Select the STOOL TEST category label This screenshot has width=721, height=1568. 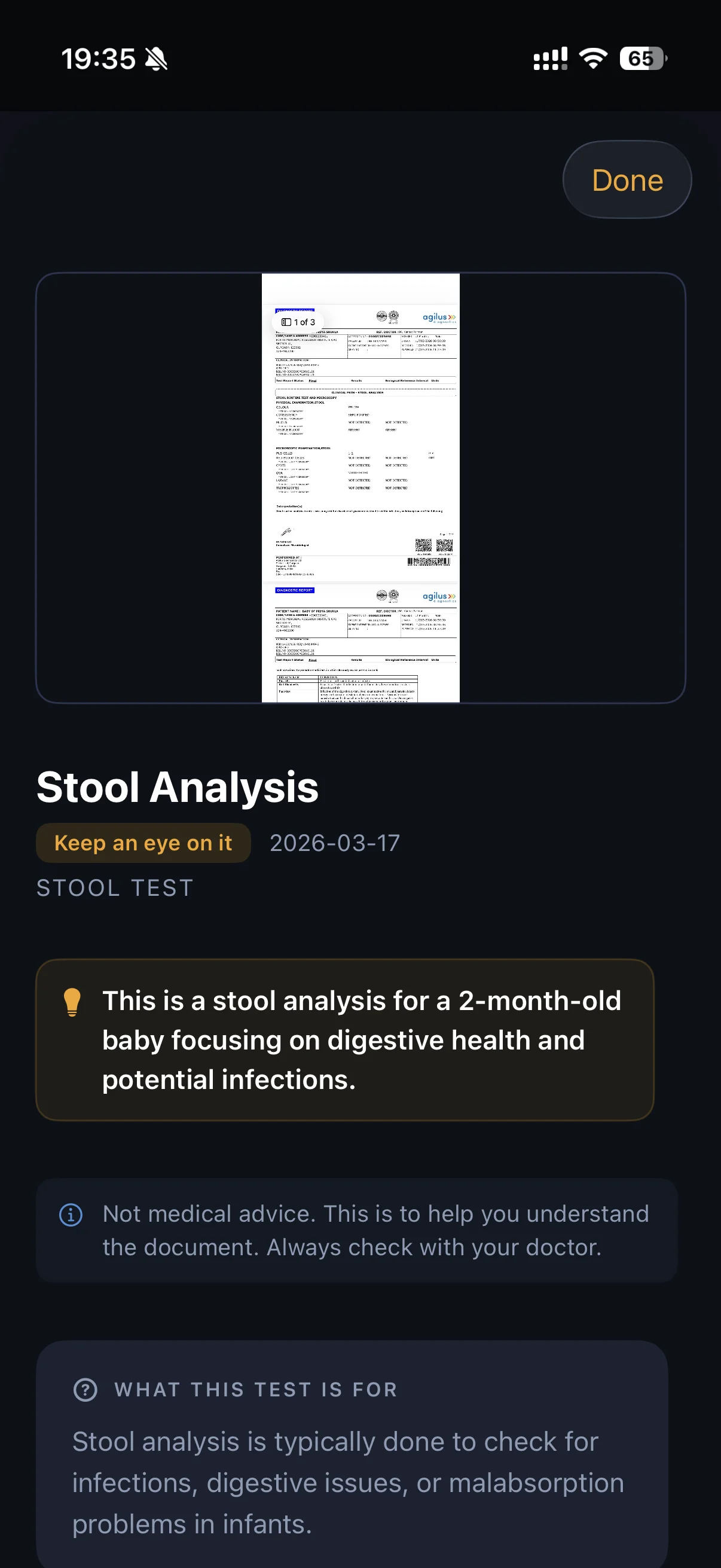(x=115, y=887)
